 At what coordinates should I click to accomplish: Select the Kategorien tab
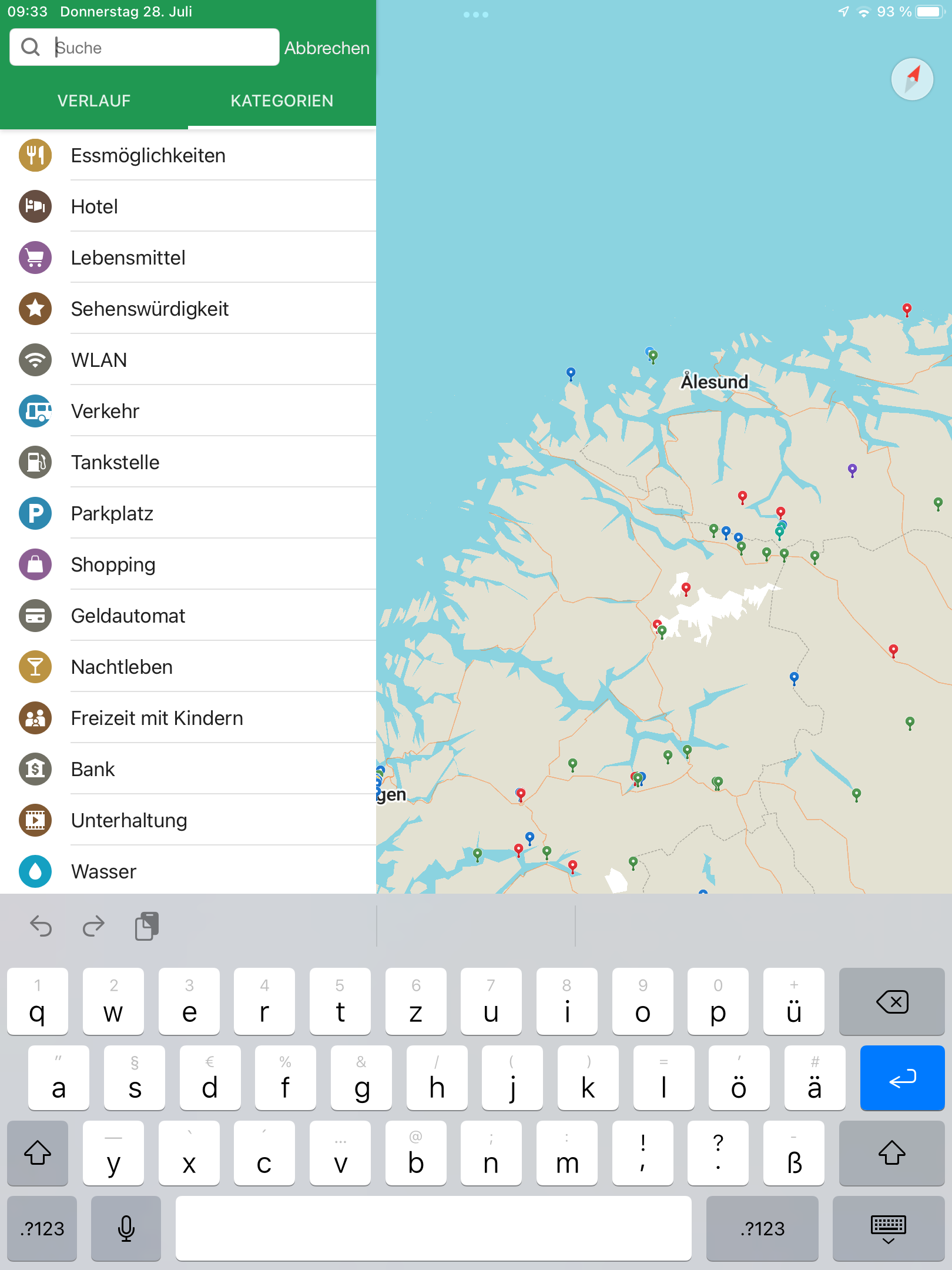pyautogui.click(x=281, y=101)
